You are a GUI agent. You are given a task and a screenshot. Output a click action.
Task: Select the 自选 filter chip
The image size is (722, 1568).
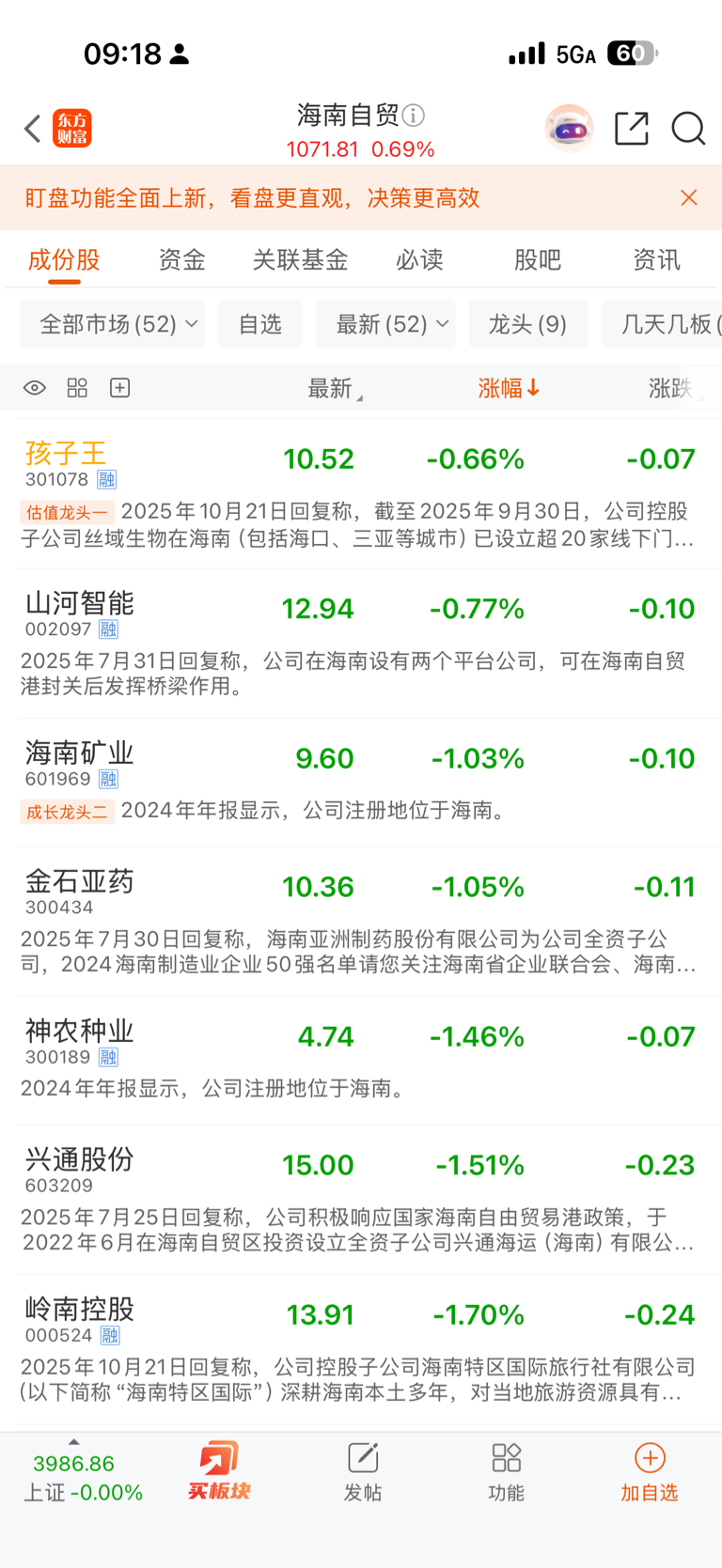[260, 324]
